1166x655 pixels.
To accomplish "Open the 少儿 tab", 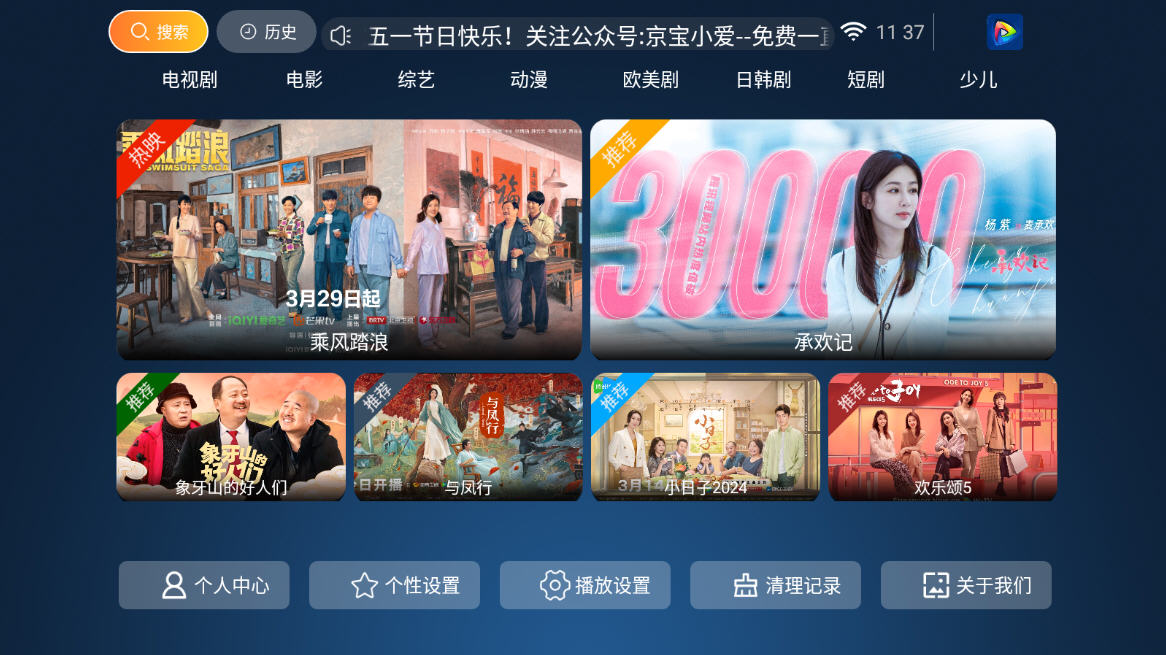I will (977, 80).
